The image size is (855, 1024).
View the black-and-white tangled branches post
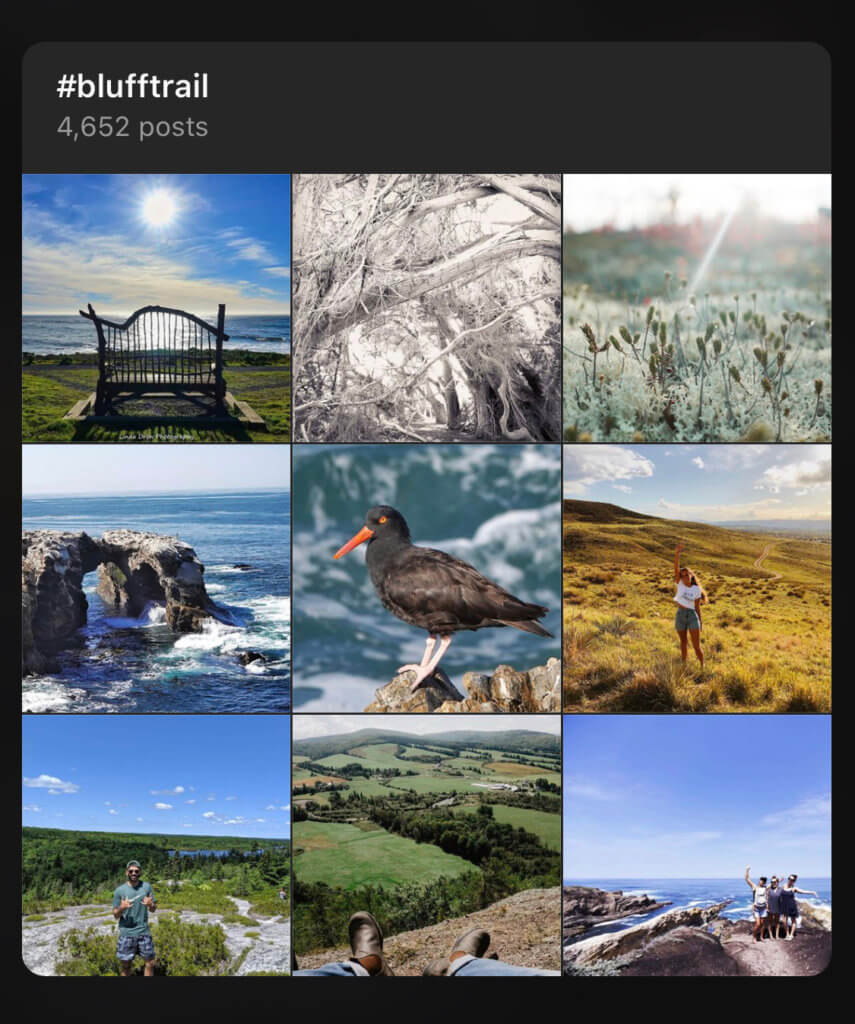click(x=427, y=308)
